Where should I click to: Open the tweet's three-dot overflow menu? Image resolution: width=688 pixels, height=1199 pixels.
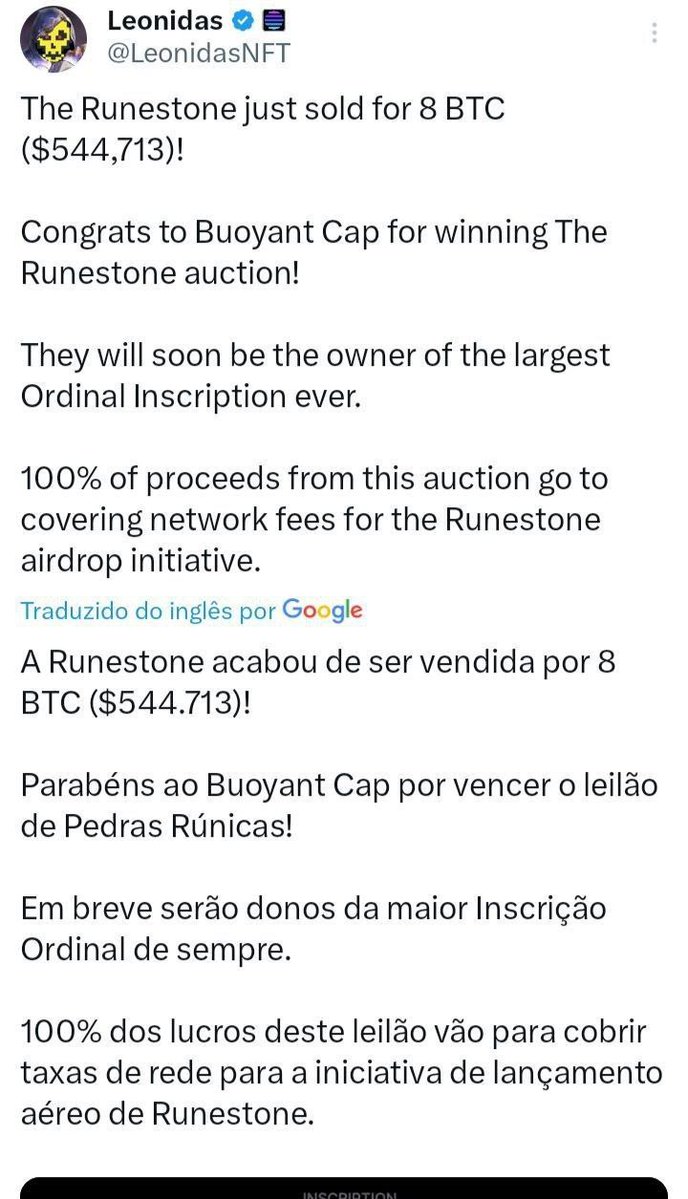pos(654,33)
